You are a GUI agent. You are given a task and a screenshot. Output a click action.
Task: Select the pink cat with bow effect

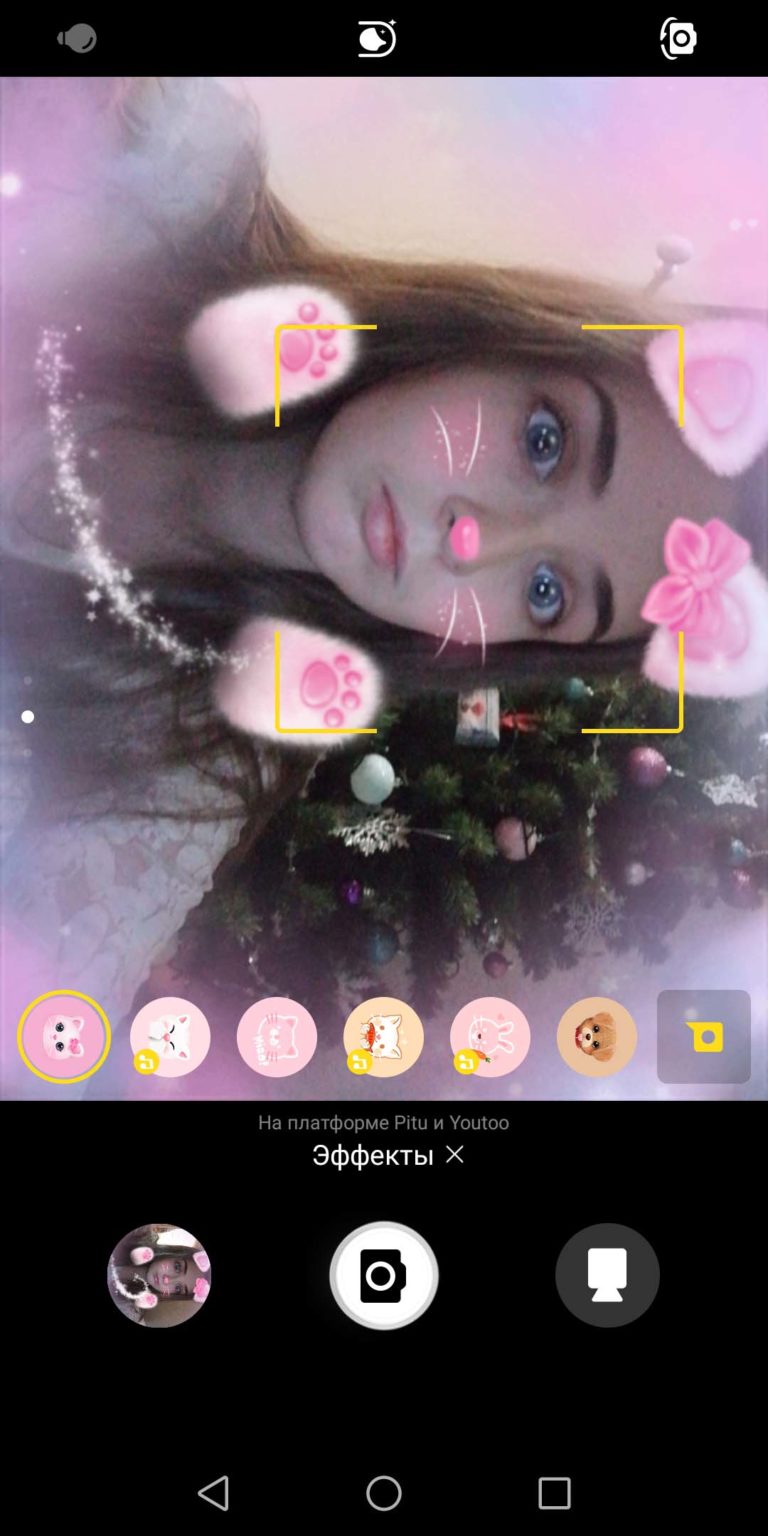coord(64,1036)
